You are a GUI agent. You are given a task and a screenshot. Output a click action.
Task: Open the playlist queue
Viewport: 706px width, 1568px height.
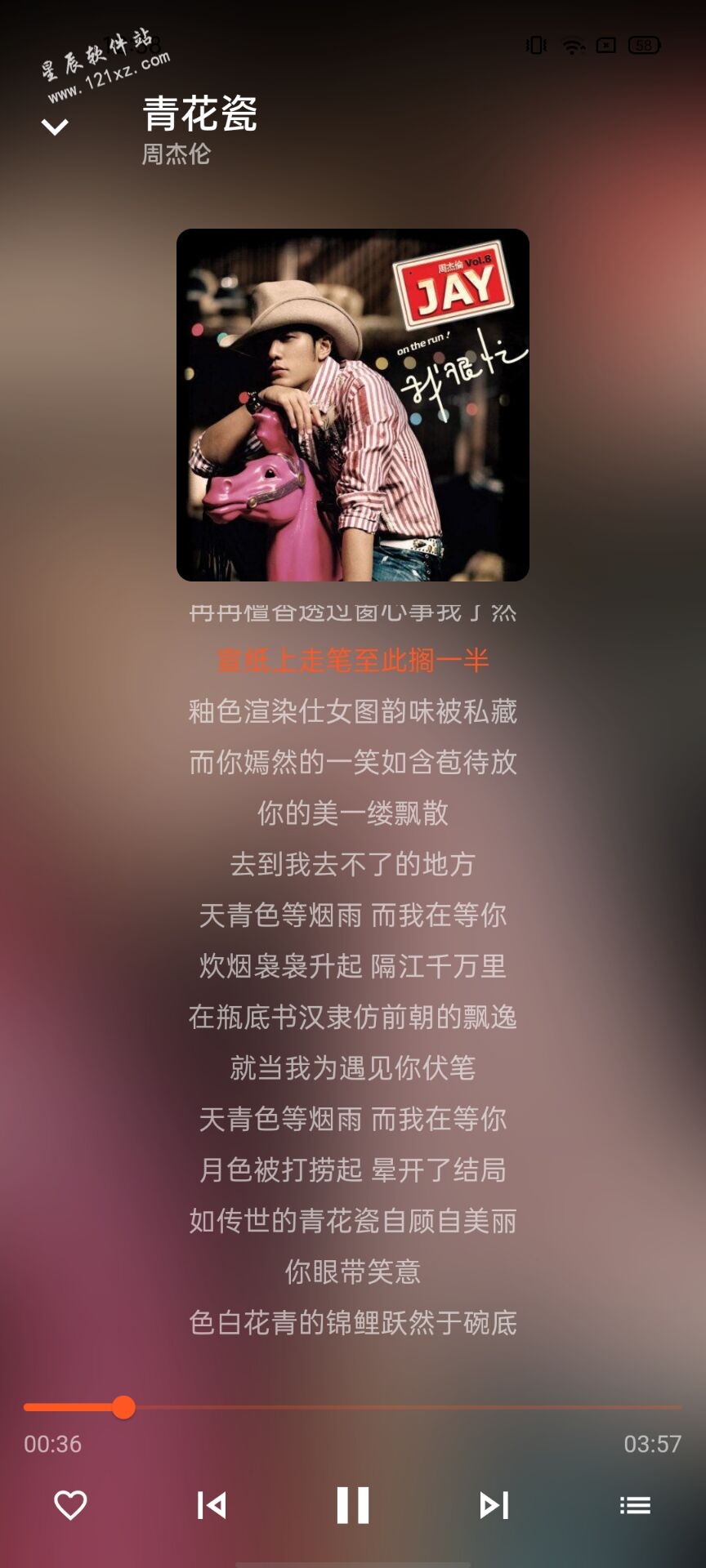635,1504
